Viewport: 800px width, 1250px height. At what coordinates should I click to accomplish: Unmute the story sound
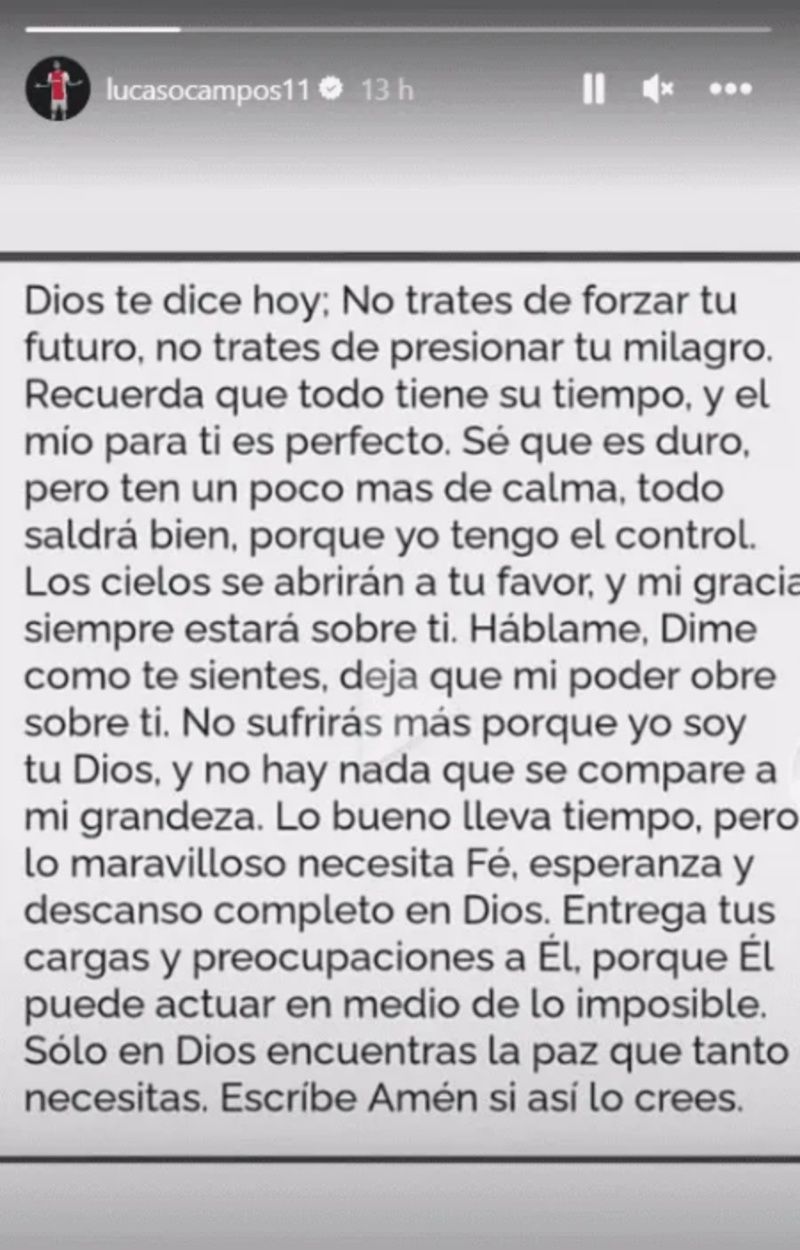click(657, 90)
